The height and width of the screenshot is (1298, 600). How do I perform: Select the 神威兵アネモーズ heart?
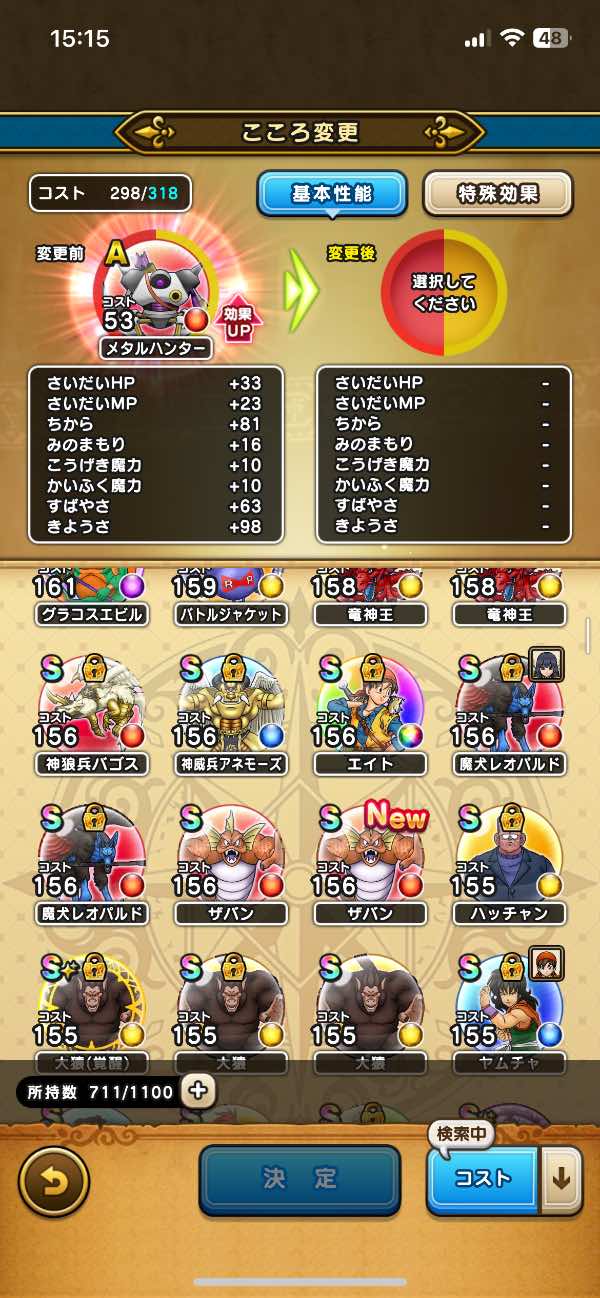pyautogui.click(x=231, y=712)
